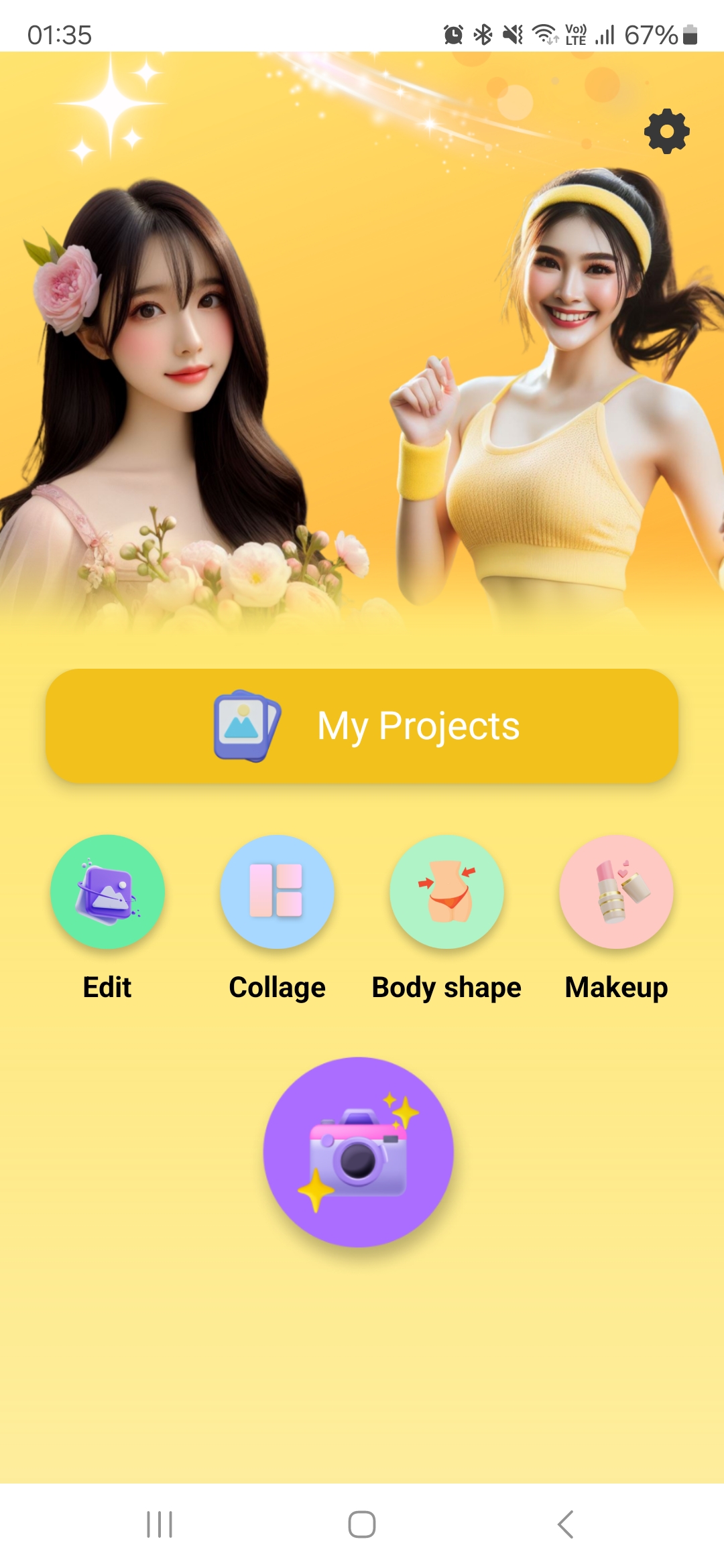
Task: Open My Projects
Action: click(x=362, y=726)
